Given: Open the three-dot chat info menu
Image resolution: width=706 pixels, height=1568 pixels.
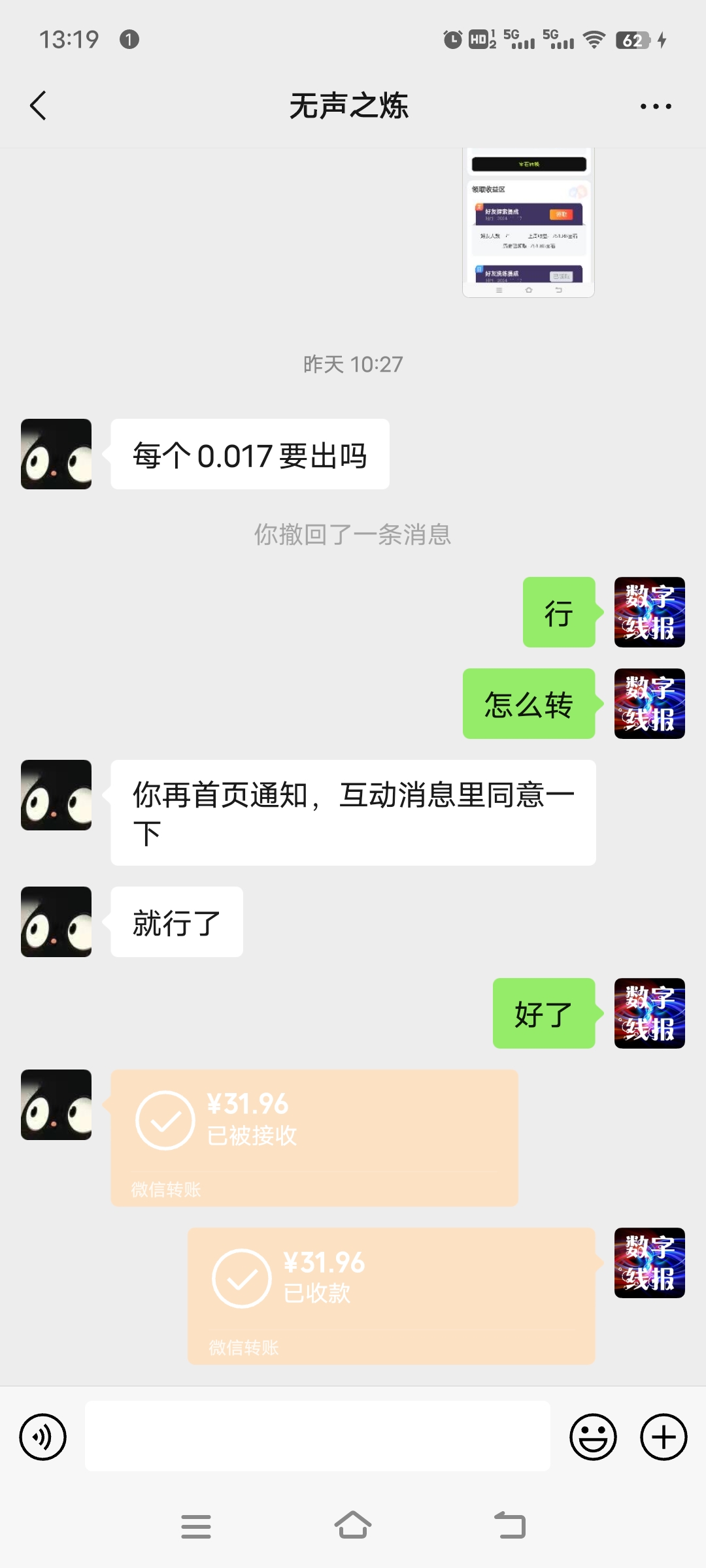Looking at the screenshot, I should coord(656,106).
